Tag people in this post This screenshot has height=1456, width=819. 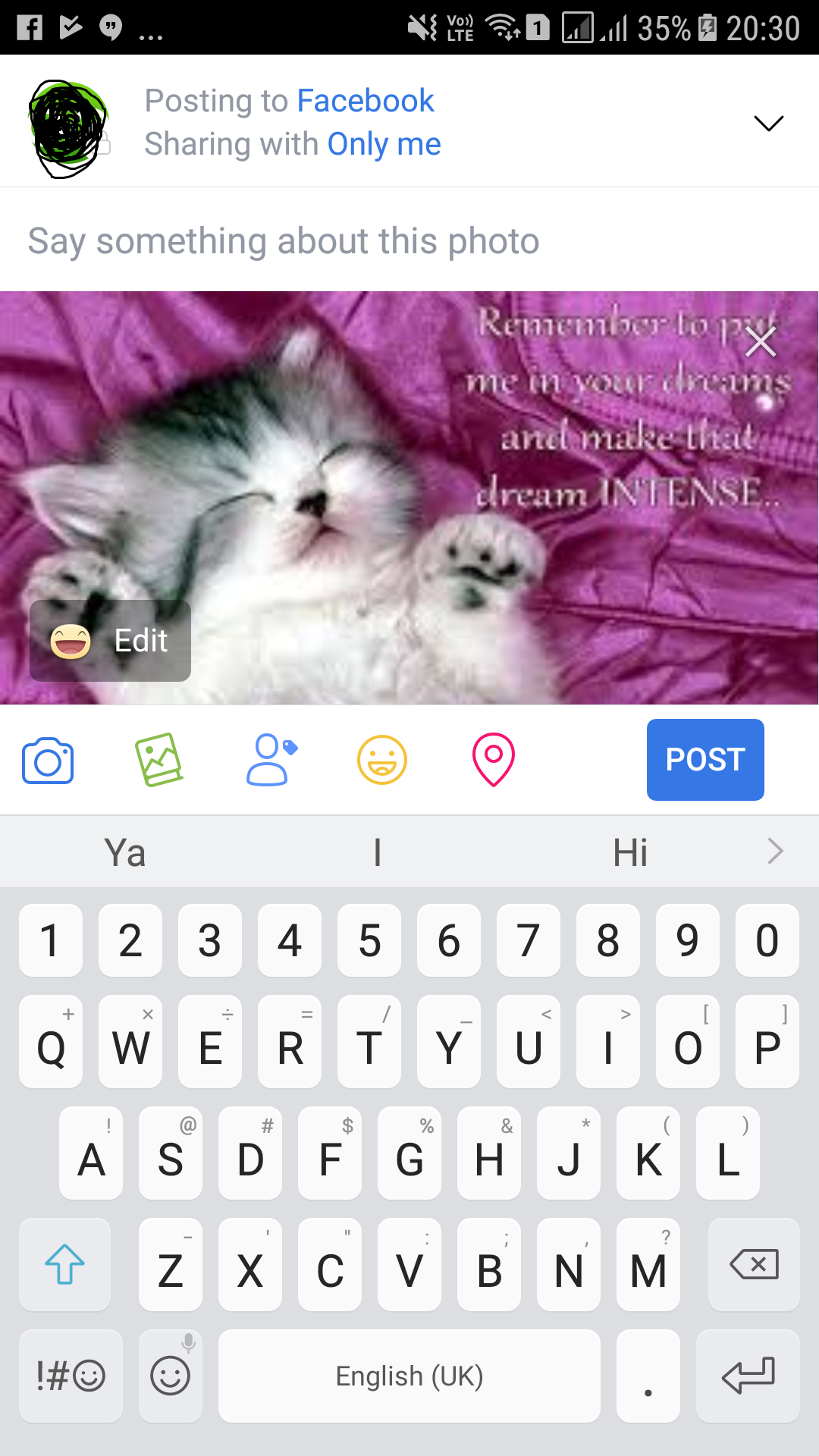pyautogui.click(x=271, y=760)
